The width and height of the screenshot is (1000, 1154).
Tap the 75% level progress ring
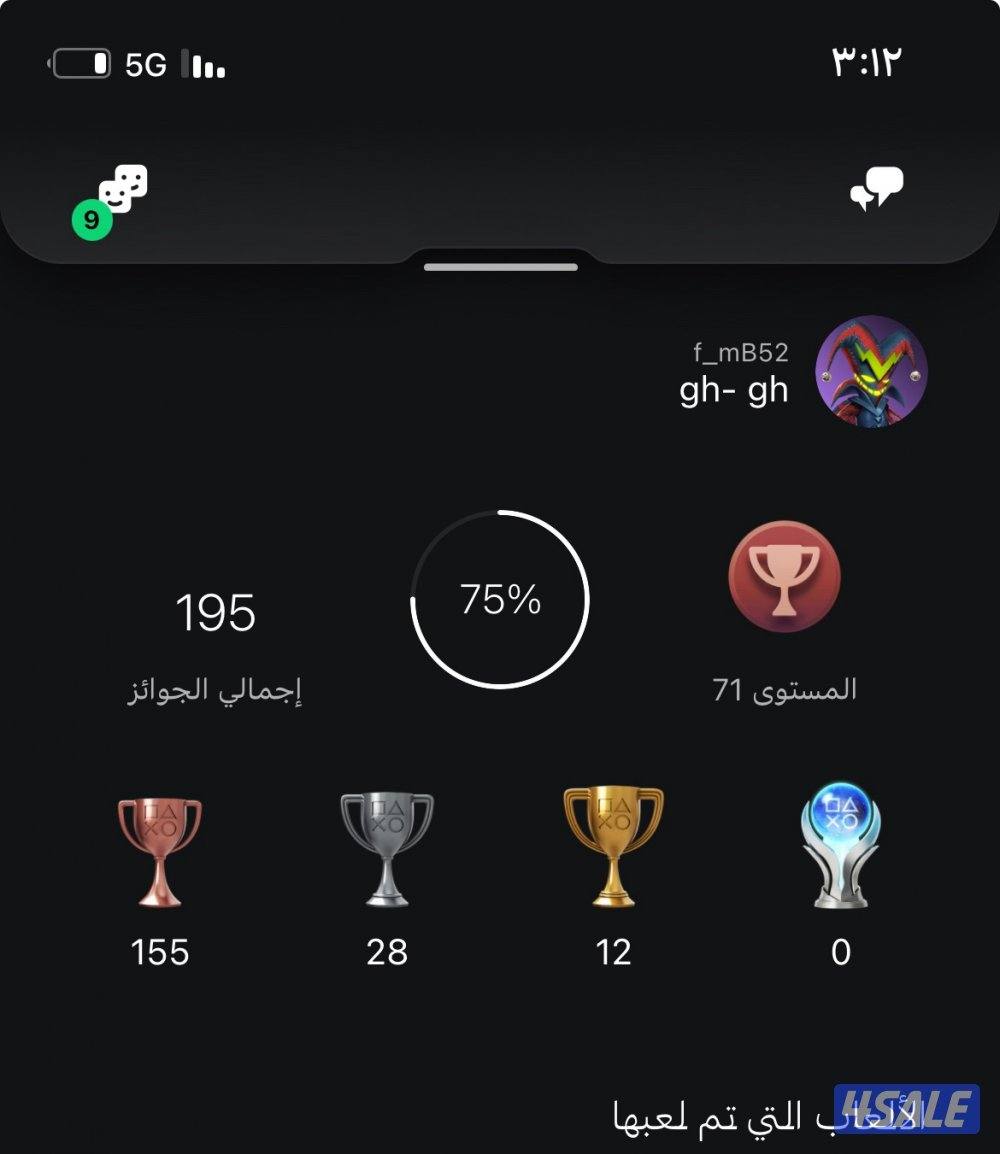500,600
